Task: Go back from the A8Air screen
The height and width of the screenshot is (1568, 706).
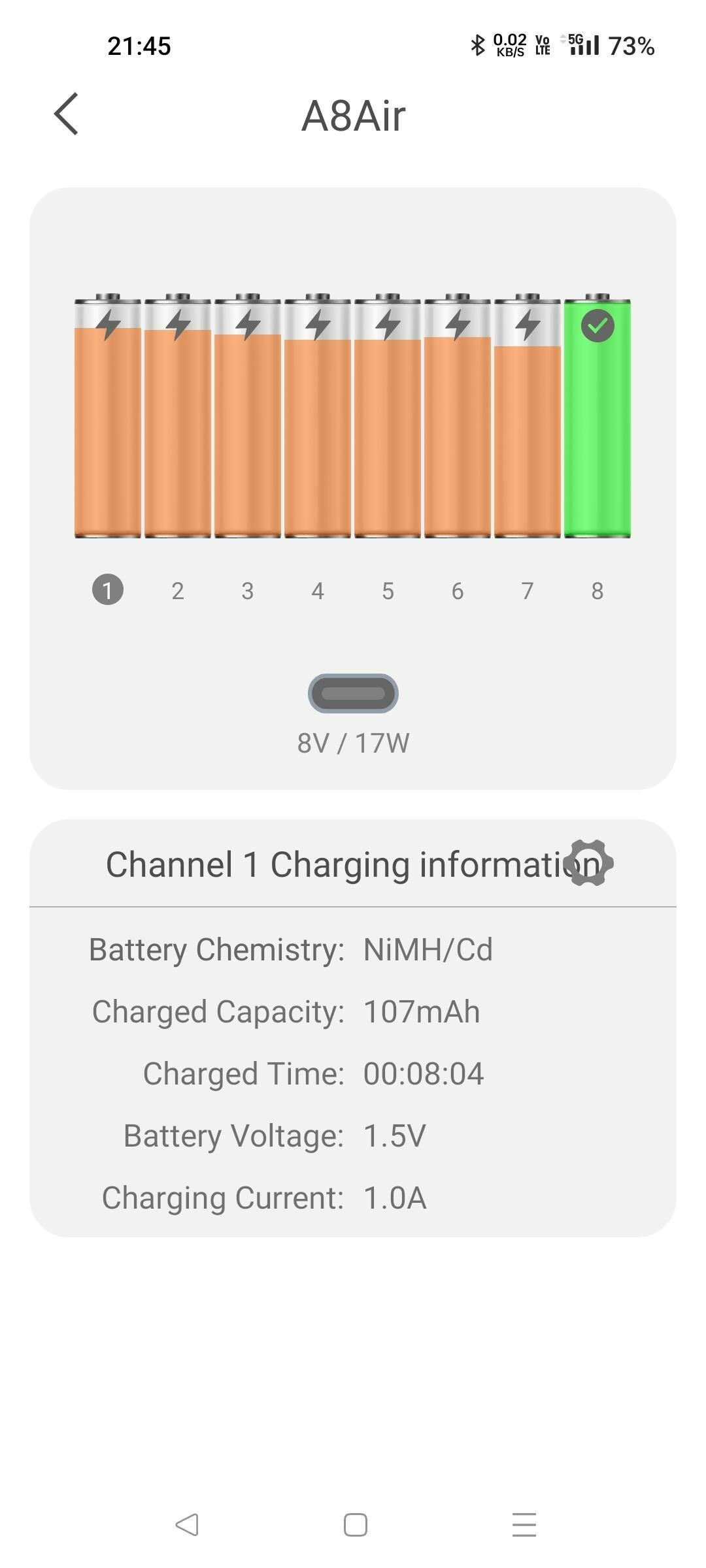Action: tap(66, 114)
